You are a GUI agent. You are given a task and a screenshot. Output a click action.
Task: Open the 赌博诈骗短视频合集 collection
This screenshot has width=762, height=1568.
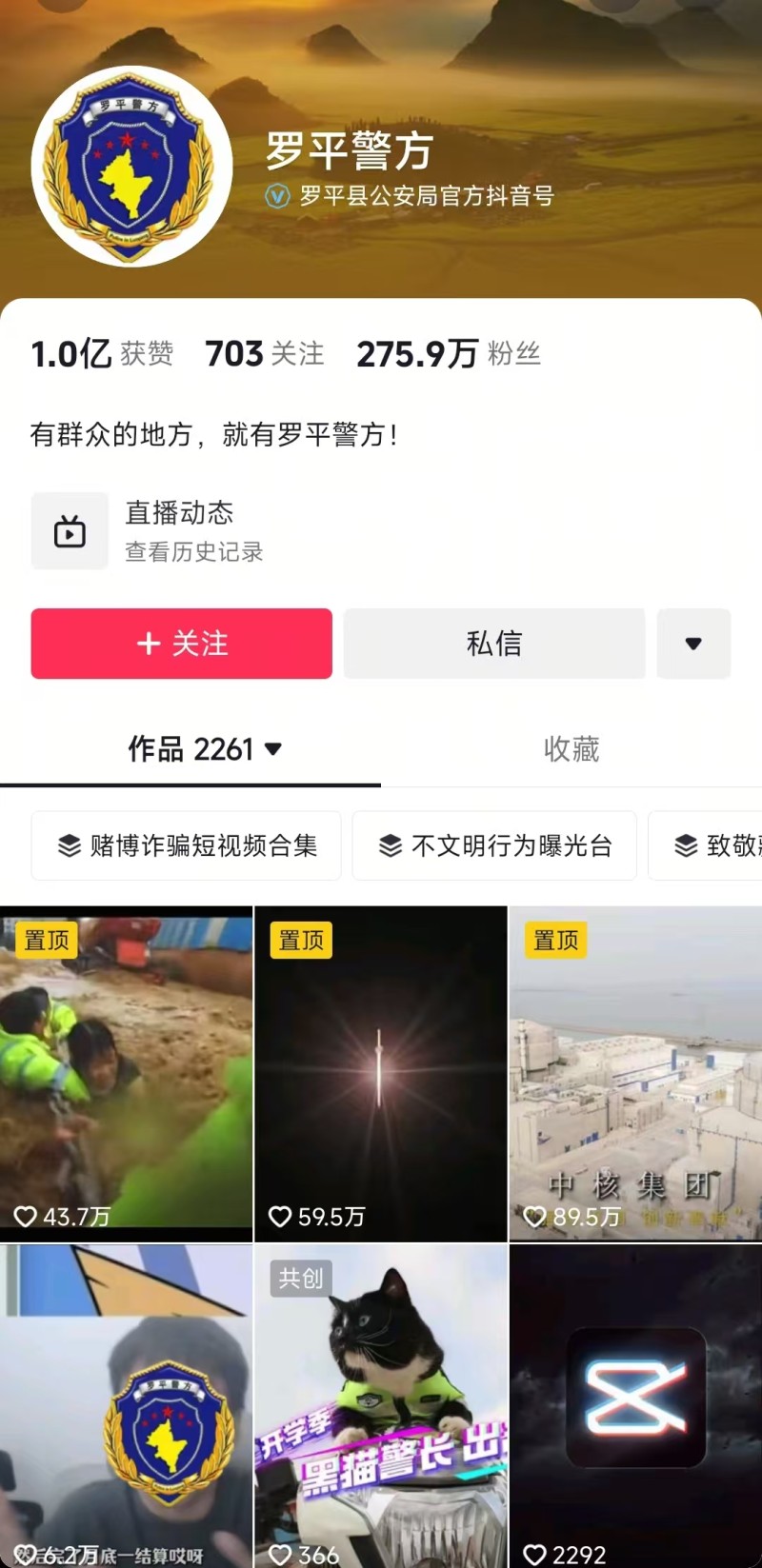(x=187, y=845)
